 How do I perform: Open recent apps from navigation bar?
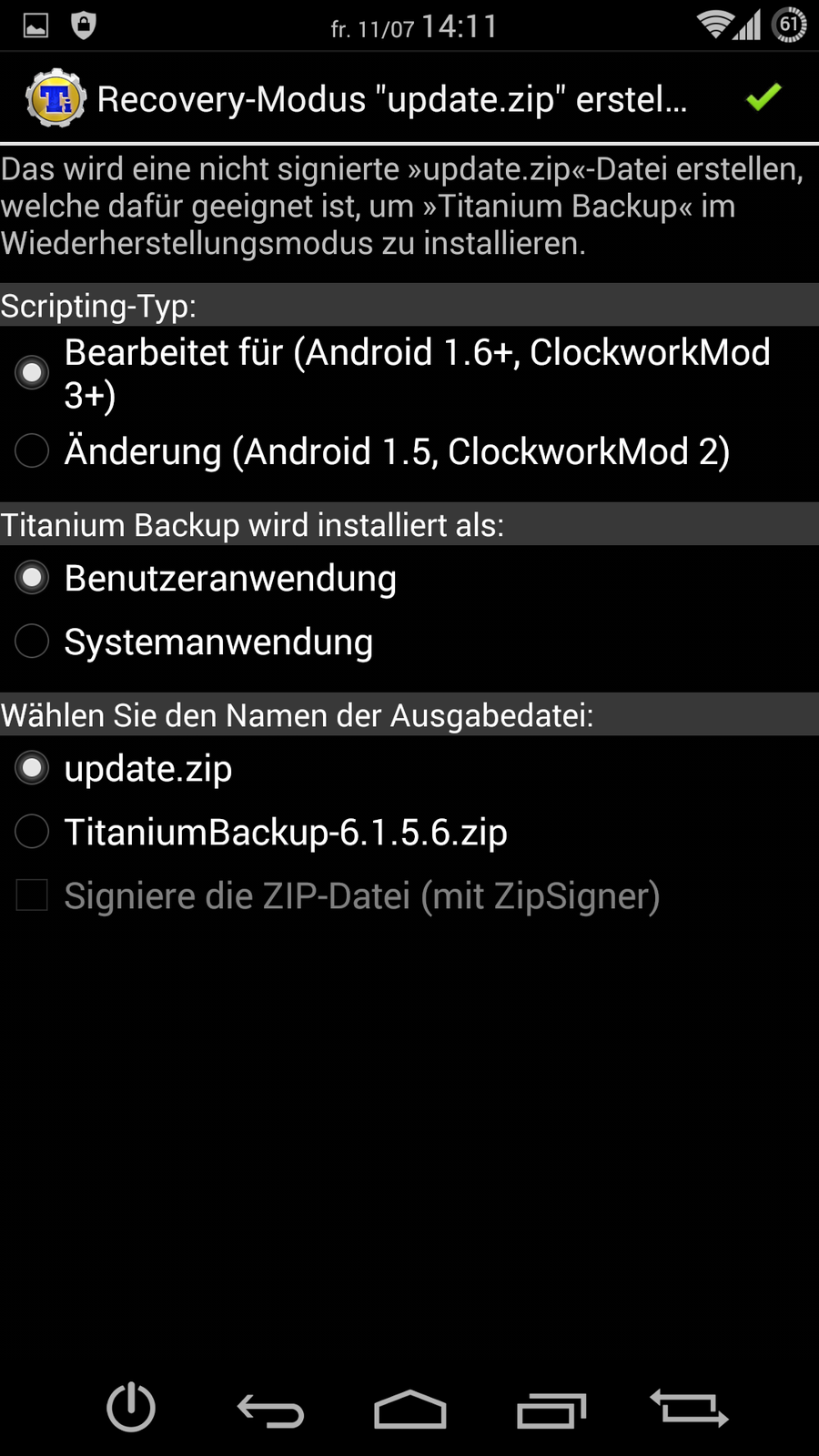(x=551, y=1410)
